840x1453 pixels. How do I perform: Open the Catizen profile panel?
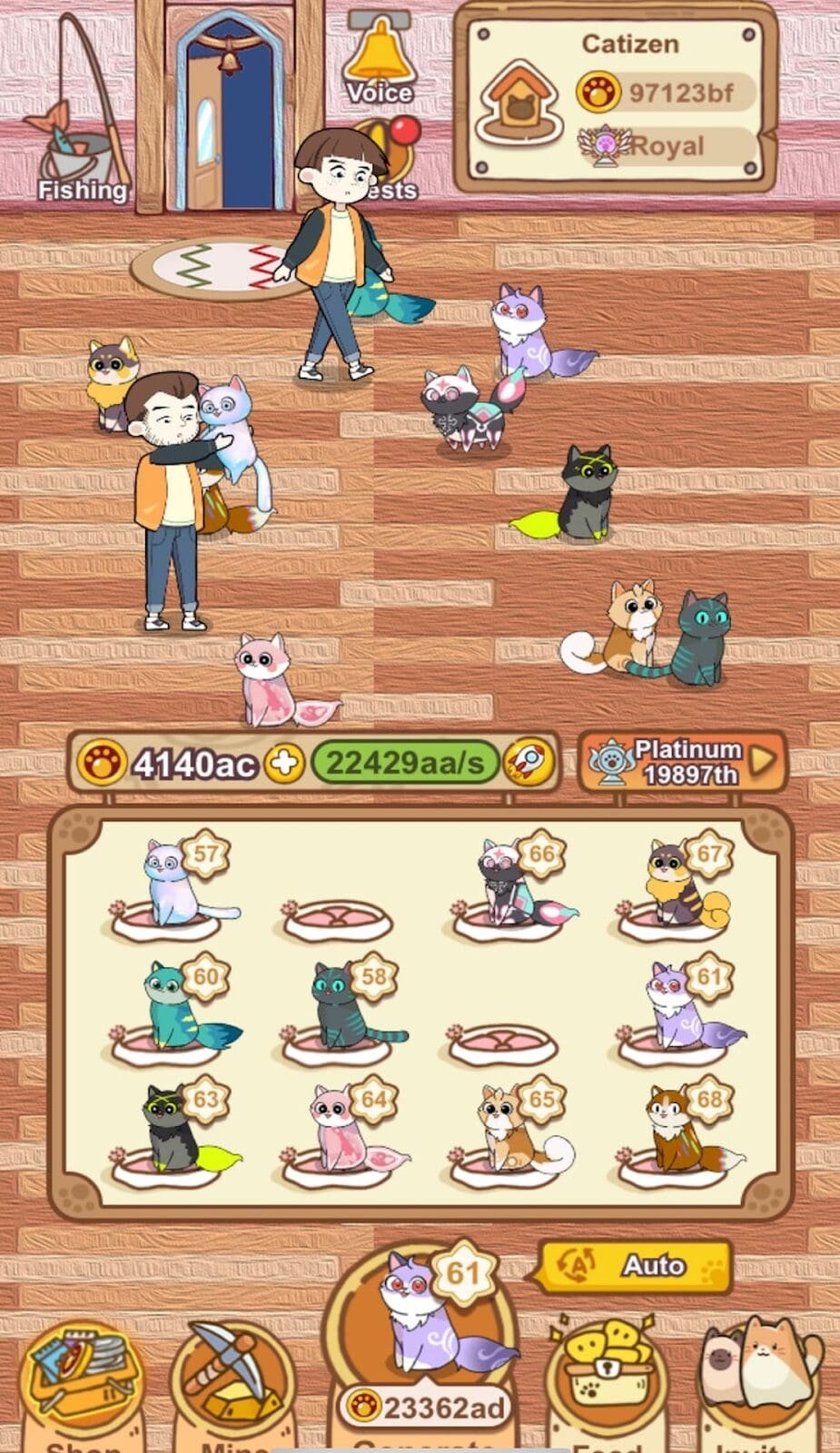[618, 100]
